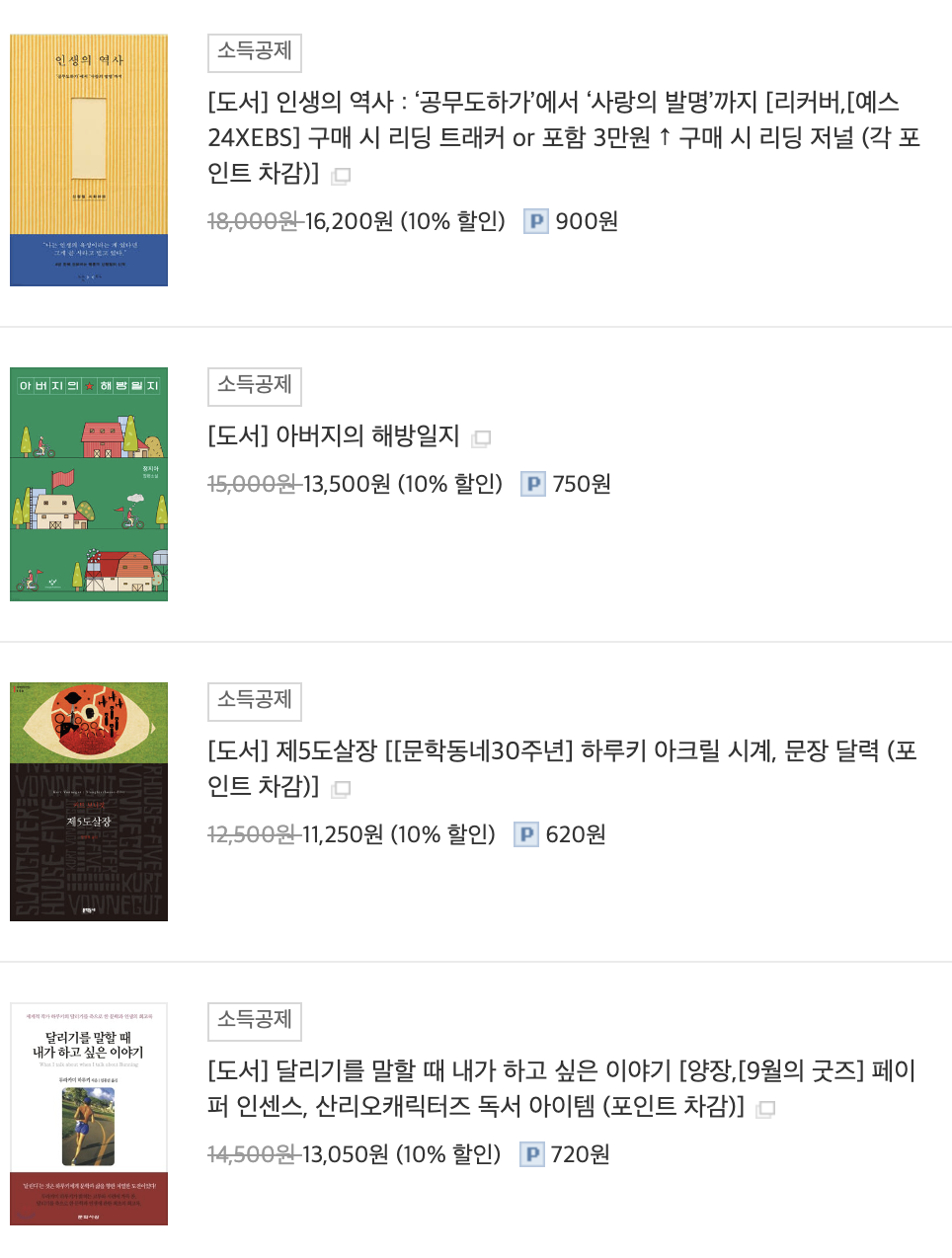Click 소득공제 badge on the last book entry
952x1258 pixels.
(254, 1022)
